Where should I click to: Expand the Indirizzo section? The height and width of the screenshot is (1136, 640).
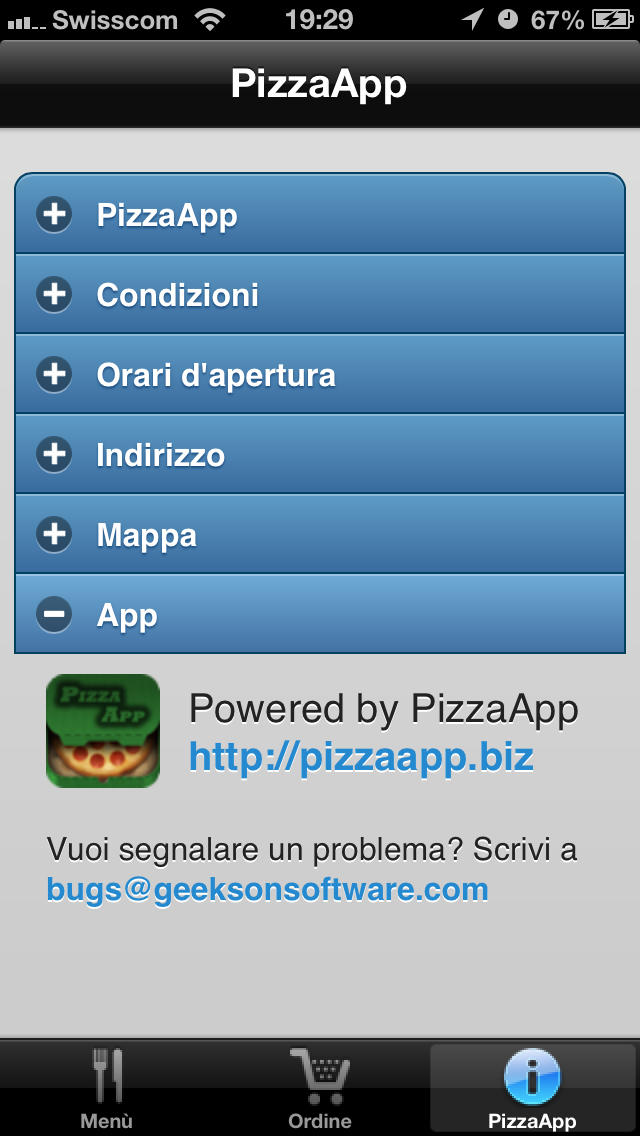(320, 454)
